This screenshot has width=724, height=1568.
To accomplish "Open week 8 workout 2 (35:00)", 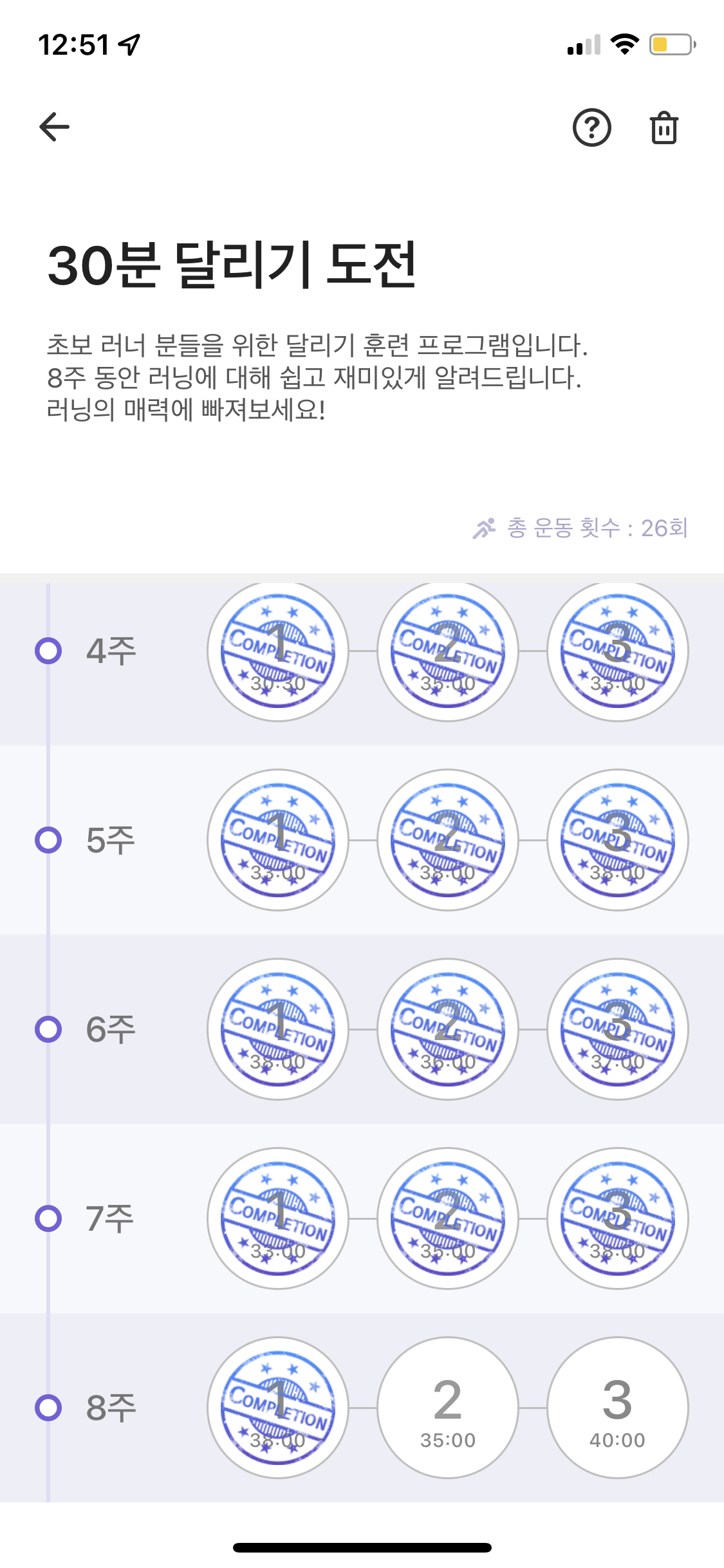I will point(448,1408).
